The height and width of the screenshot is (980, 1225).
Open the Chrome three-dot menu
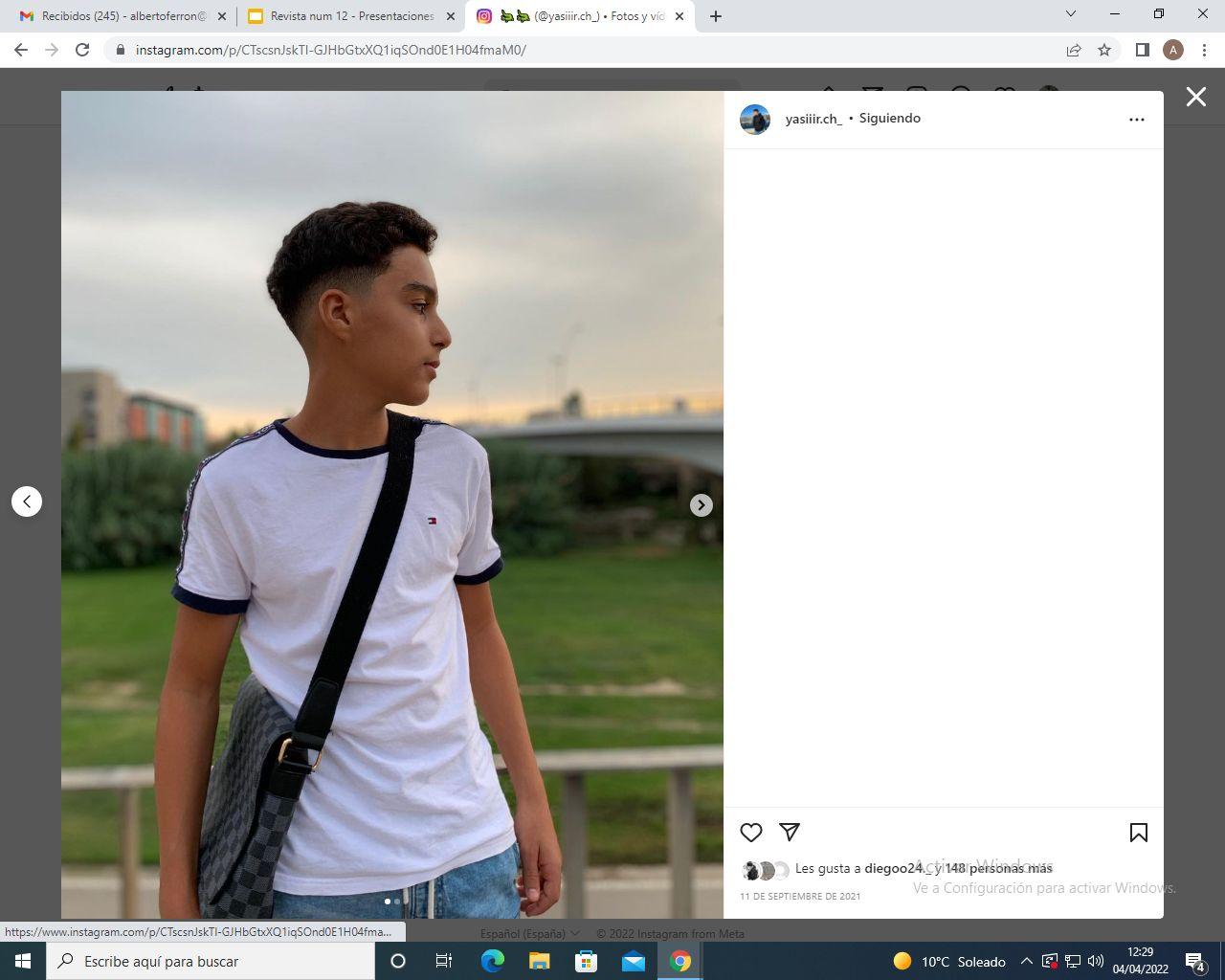coord(1204,50)
